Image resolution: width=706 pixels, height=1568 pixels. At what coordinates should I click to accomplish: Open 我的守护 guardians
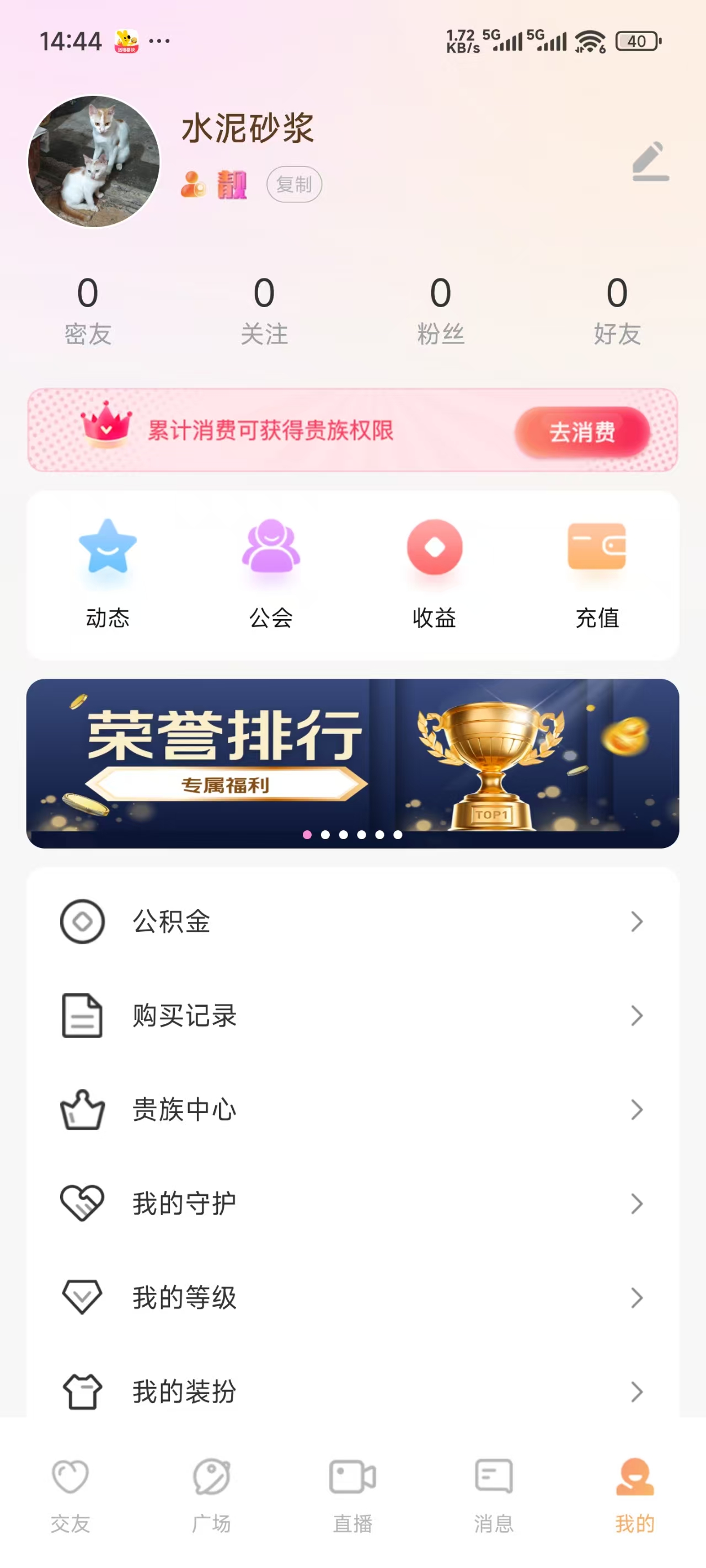pyautogui.click(x=352, y=1204)
